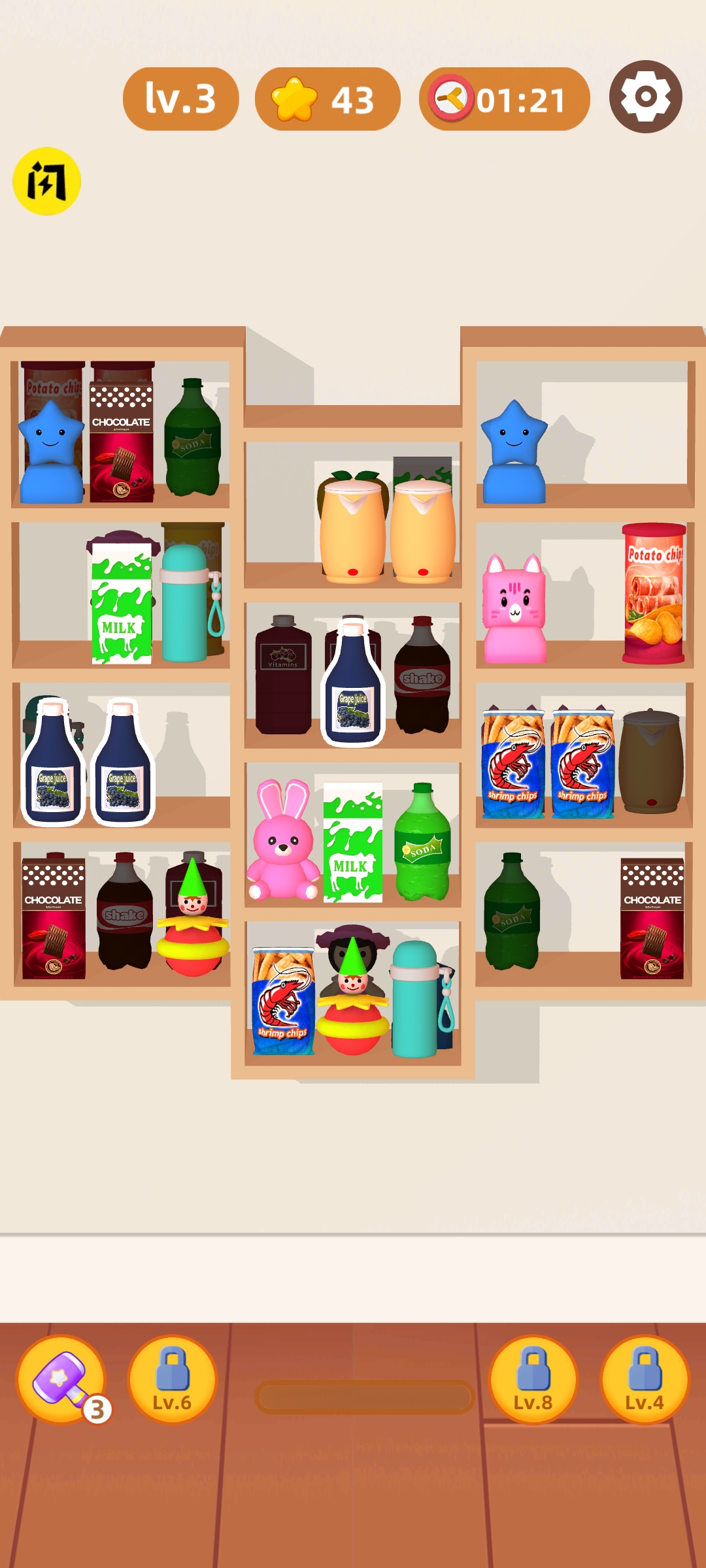
Task: Tap the locked Lv.4 booster
Action: coord(645,1380)
